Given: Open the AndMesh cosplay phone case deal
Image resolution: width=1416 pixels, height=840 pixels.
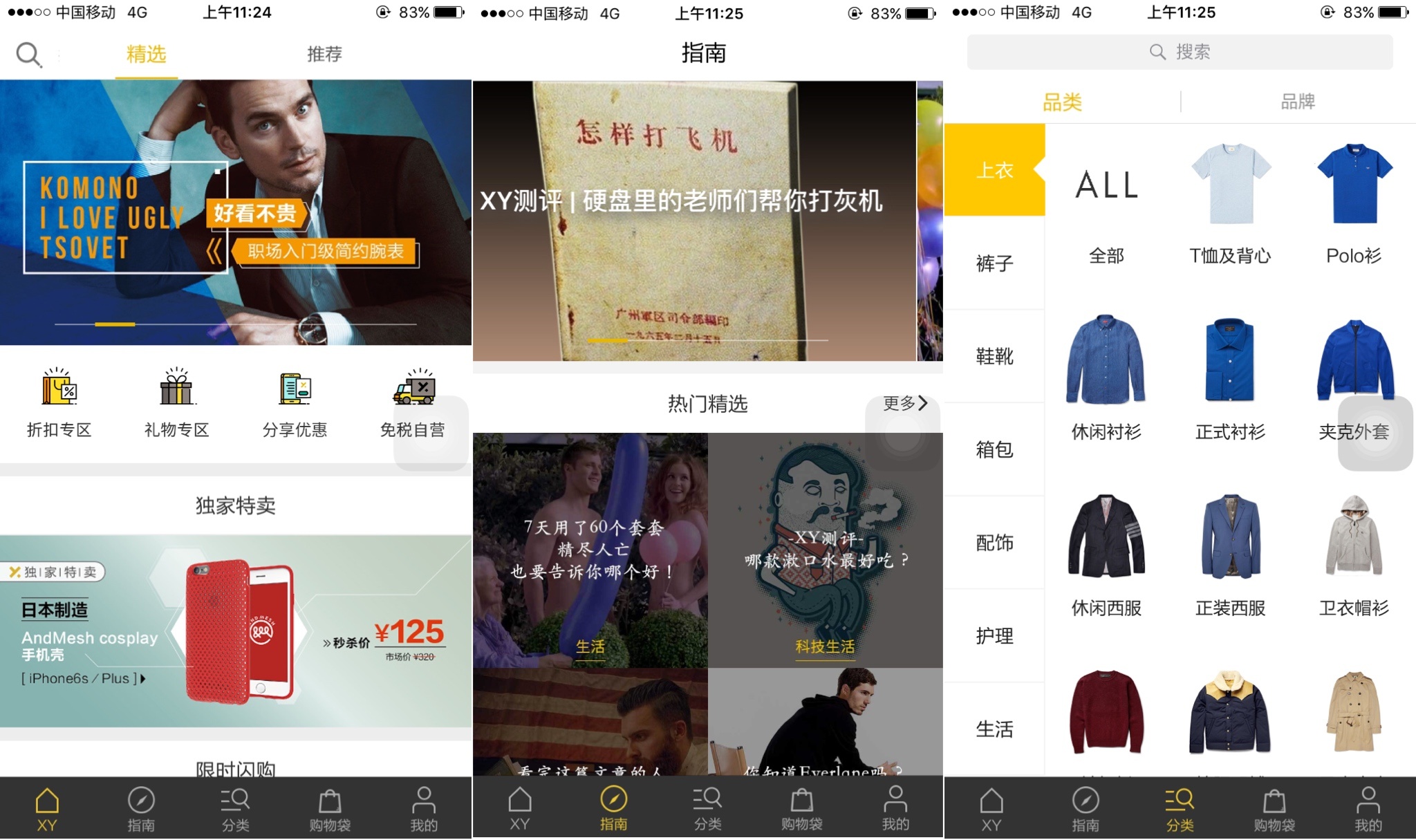Looking at the screenshot, I should [x=235, y=631].
